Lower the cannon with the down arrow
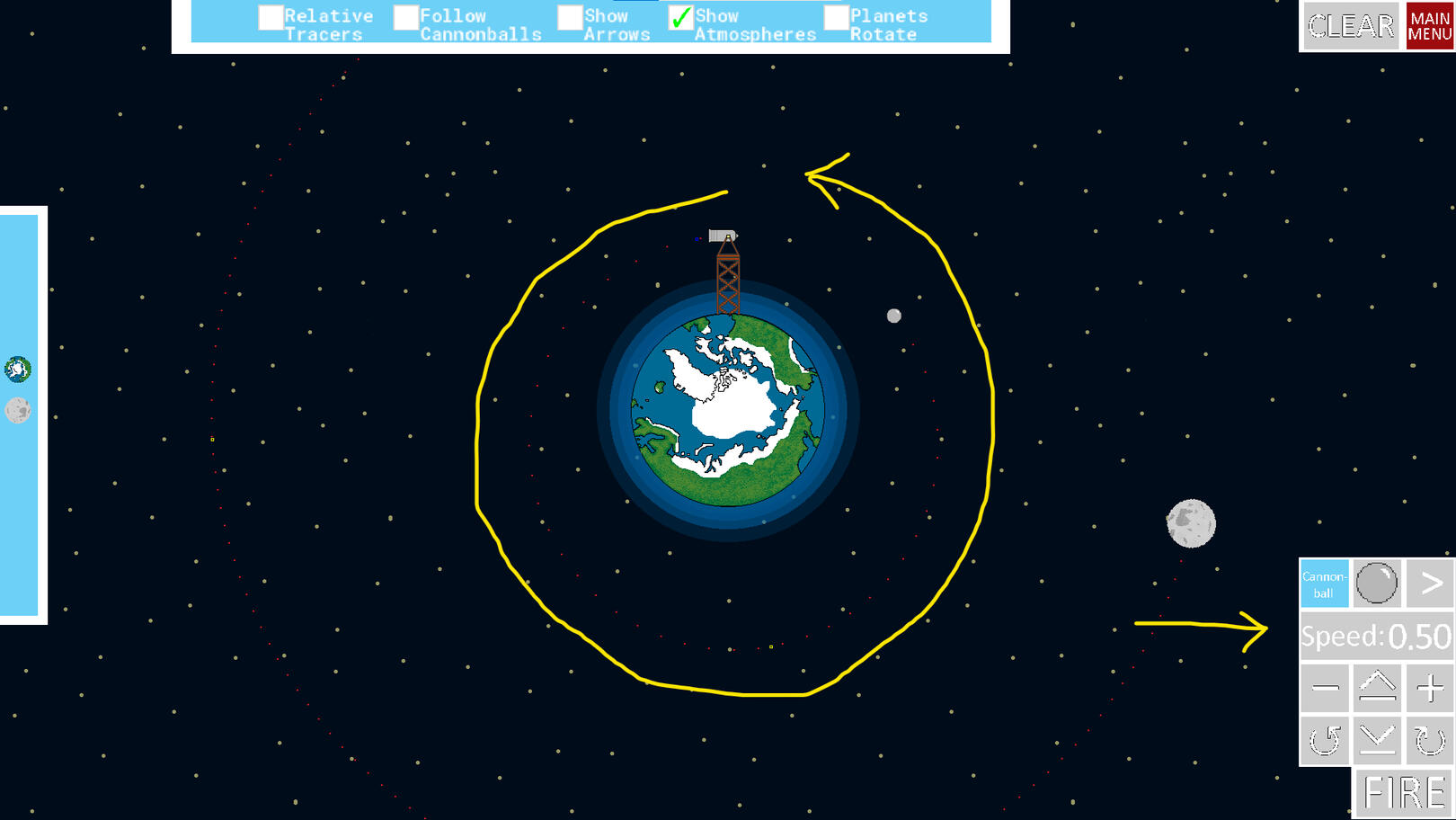The width and height of the screenshot is (1456, 820). pyautogui.click(x=1377, y=740)
